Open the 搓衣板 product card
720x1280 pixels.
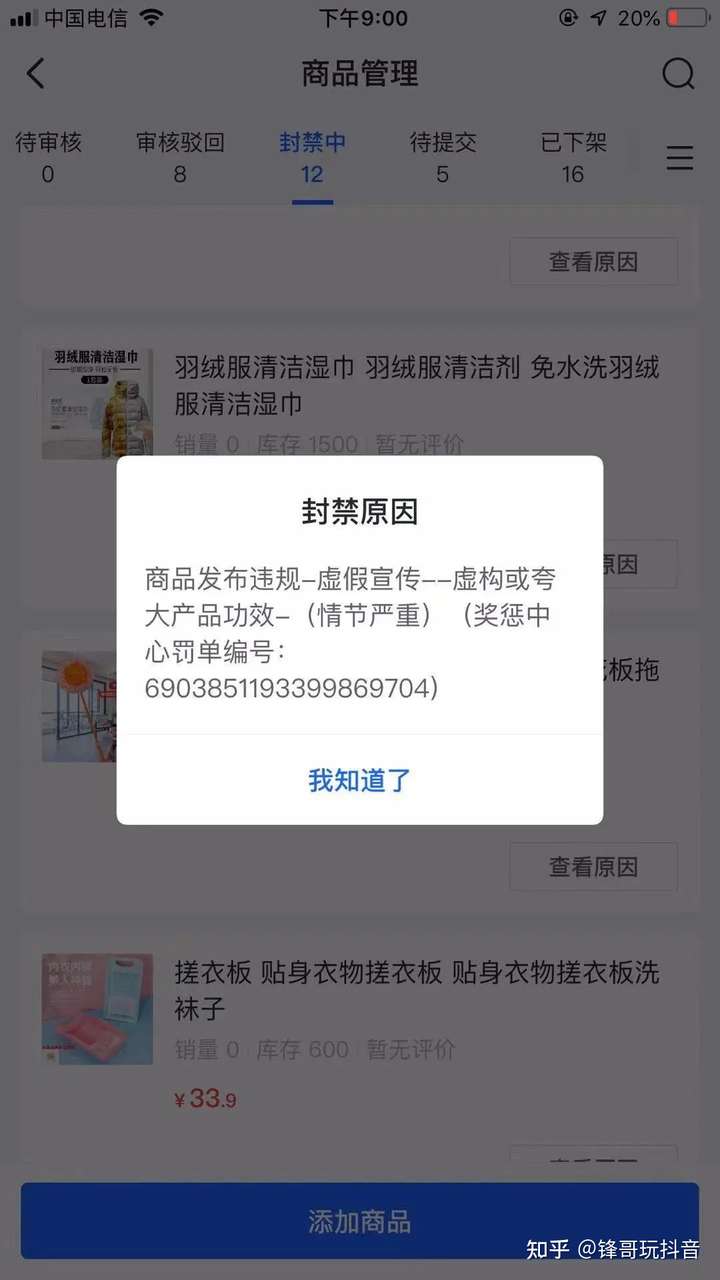(x=416, y=990)
